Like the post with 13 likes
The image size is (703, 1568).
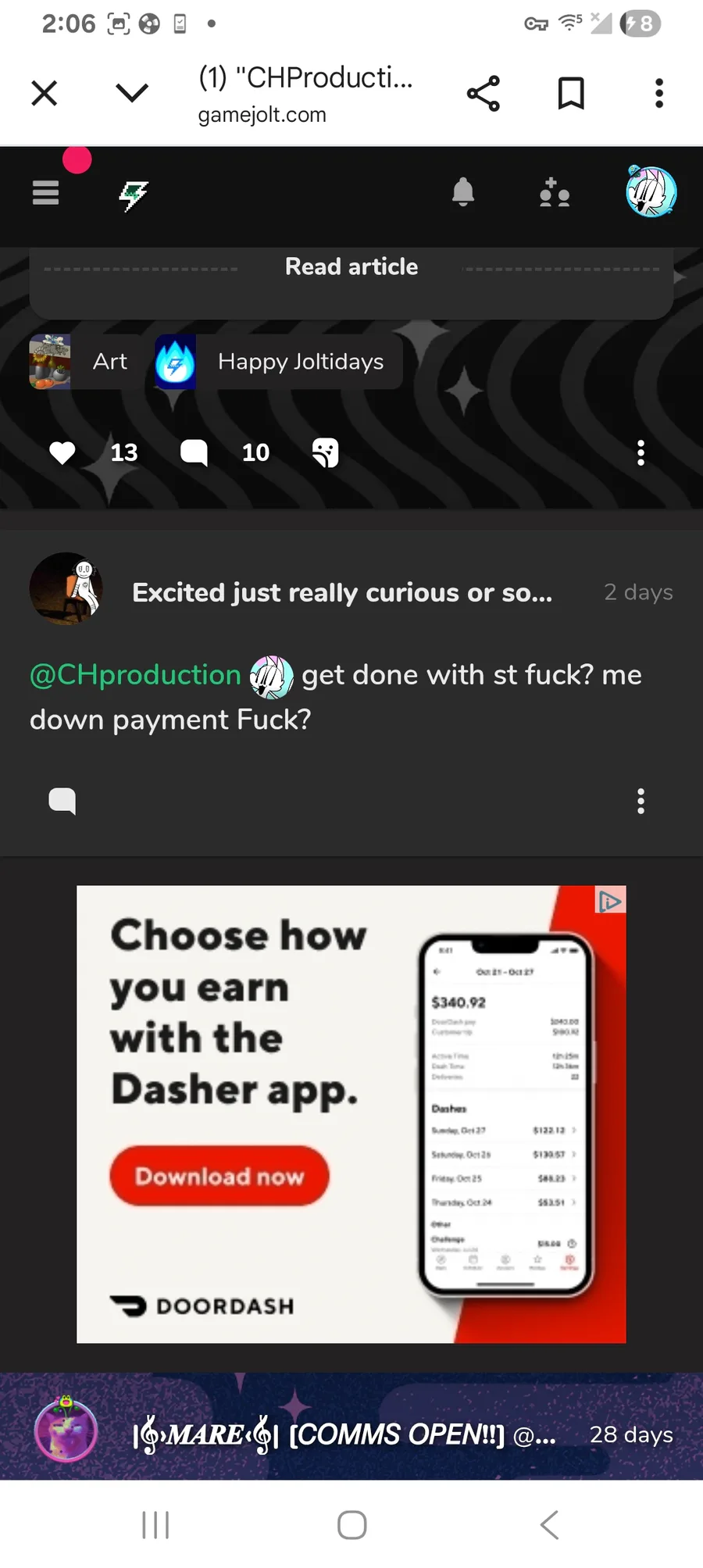62,452
